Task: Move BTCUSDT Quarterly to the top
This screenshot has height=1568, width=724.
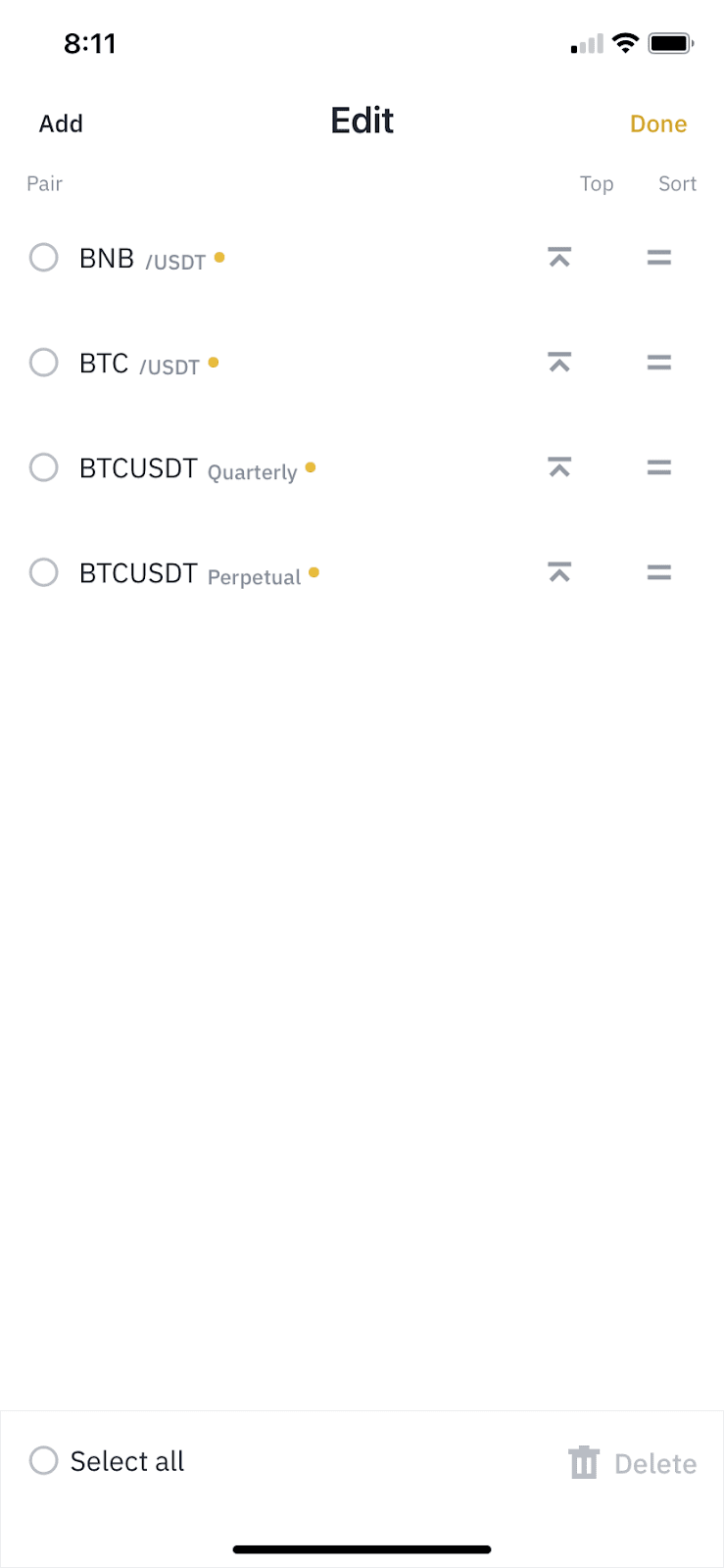Action: coord(559,467)
